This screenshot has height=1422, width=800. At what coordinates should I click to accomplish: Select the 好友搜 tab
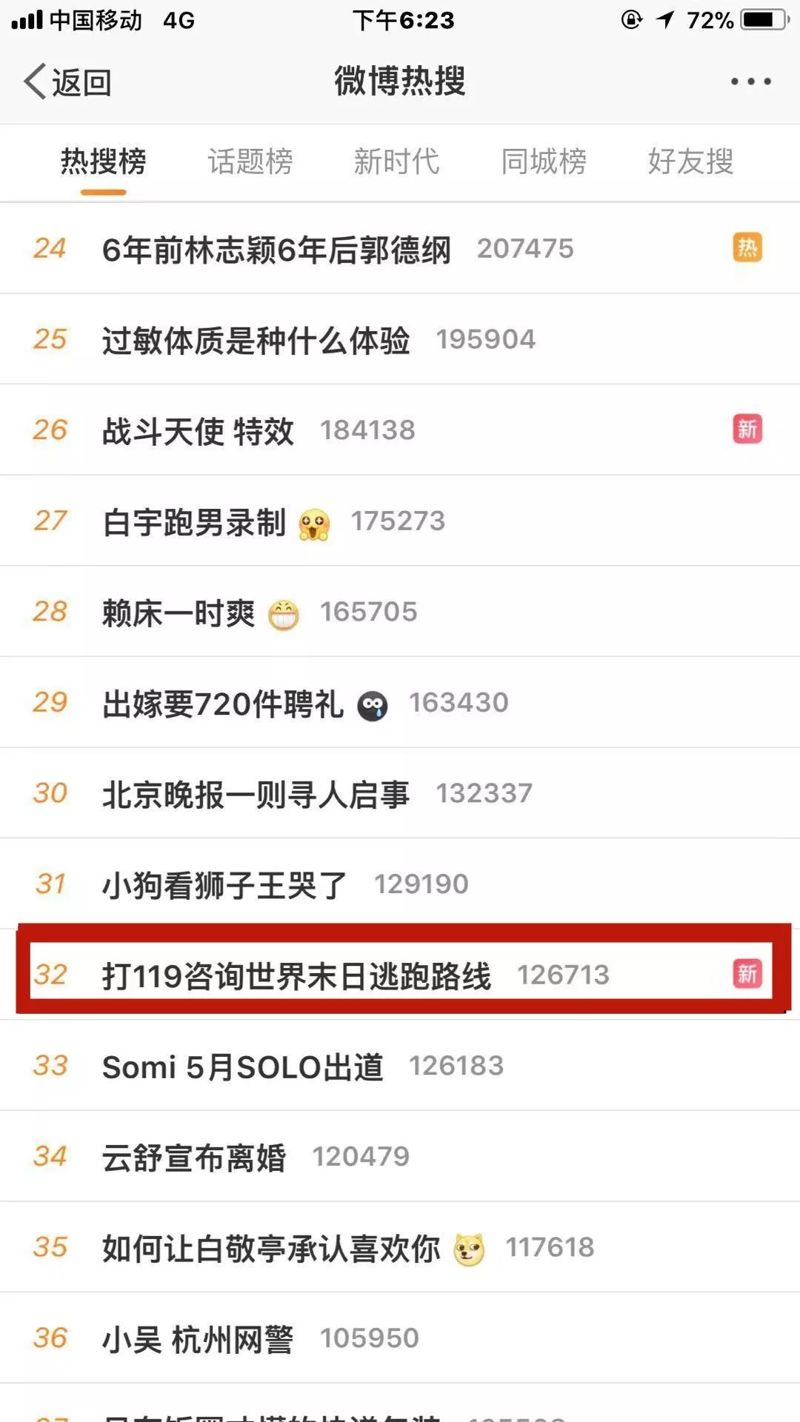coord(690,161)
